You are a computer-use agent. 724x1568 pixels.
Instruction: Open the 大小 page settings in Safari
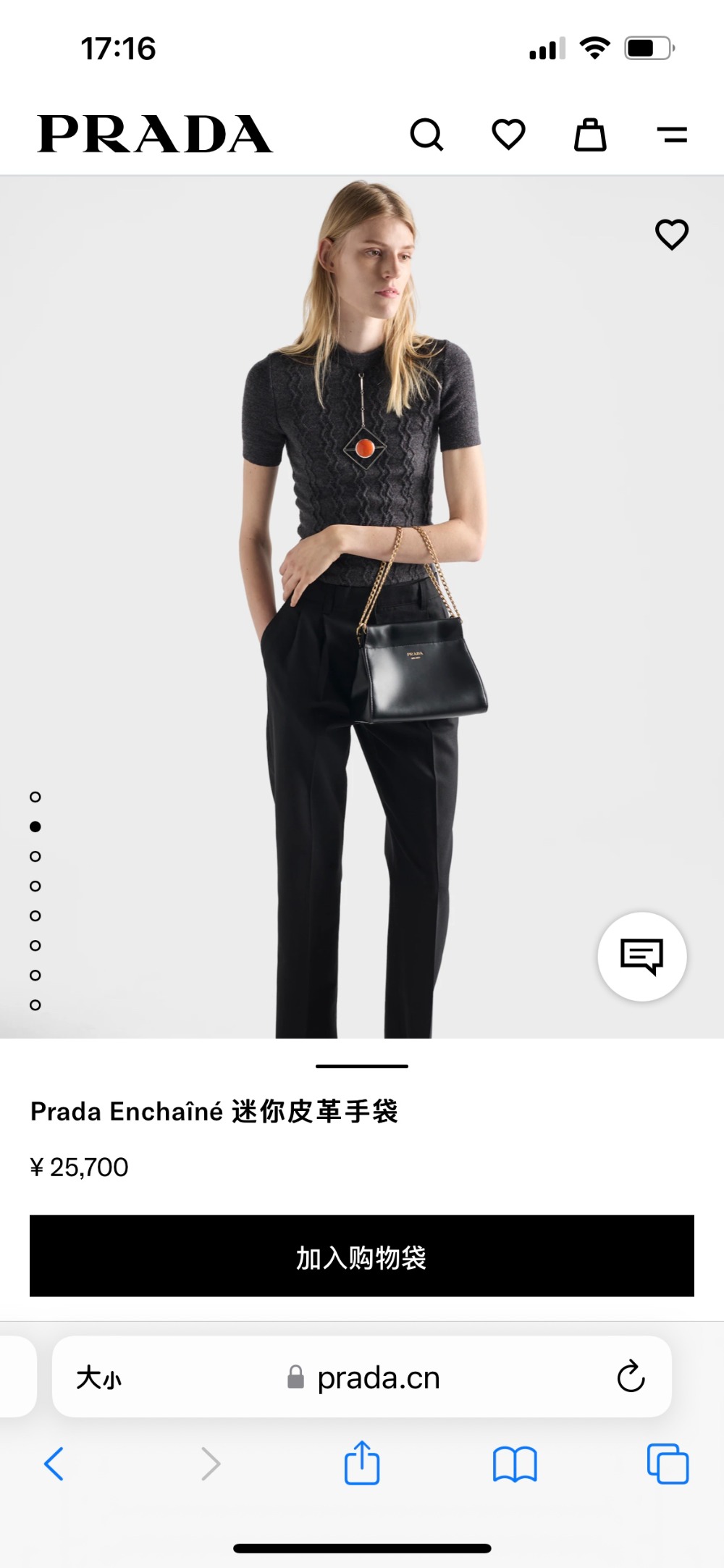click(x=99, y=1378)
